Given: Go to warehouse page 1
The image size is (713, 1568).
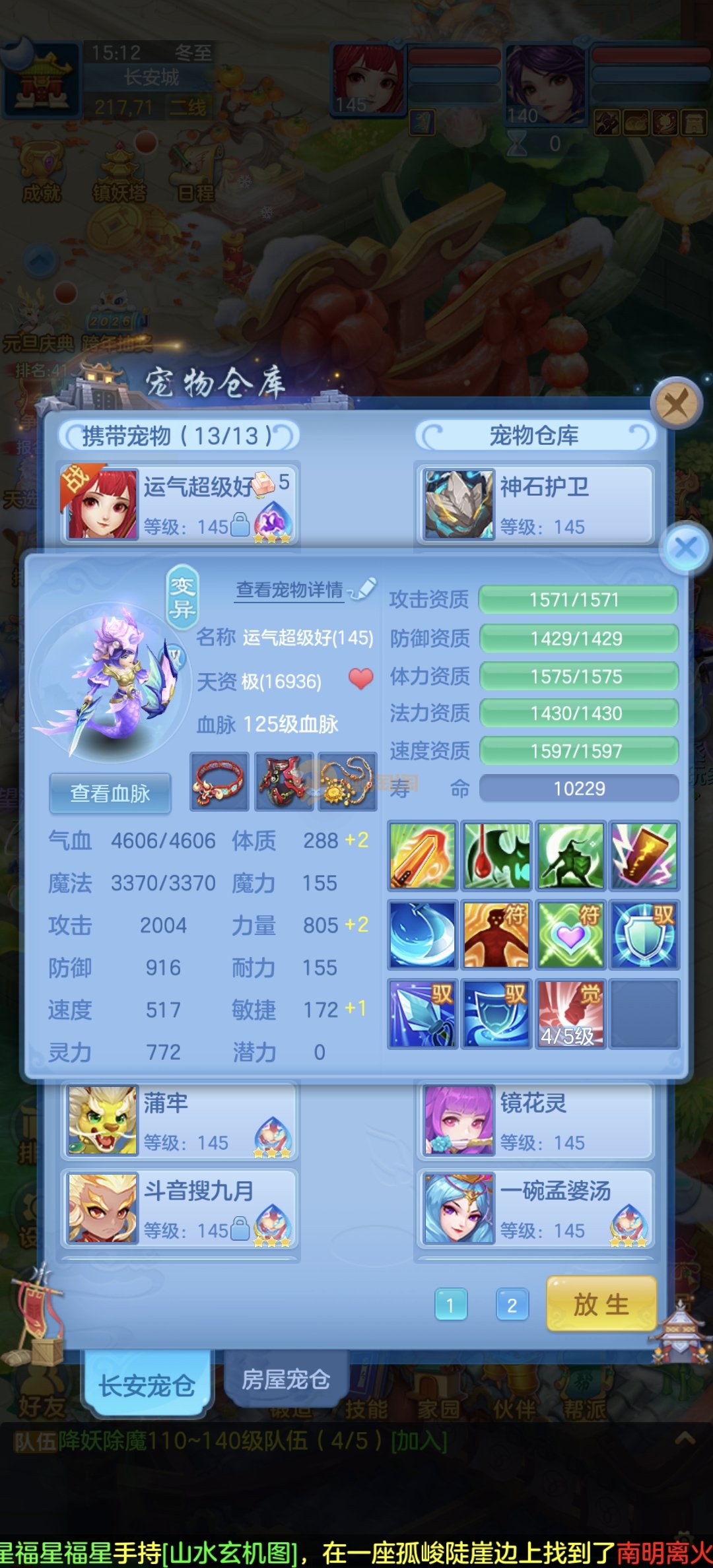Looking at the screenshot, I should [x=451, y=1305].
